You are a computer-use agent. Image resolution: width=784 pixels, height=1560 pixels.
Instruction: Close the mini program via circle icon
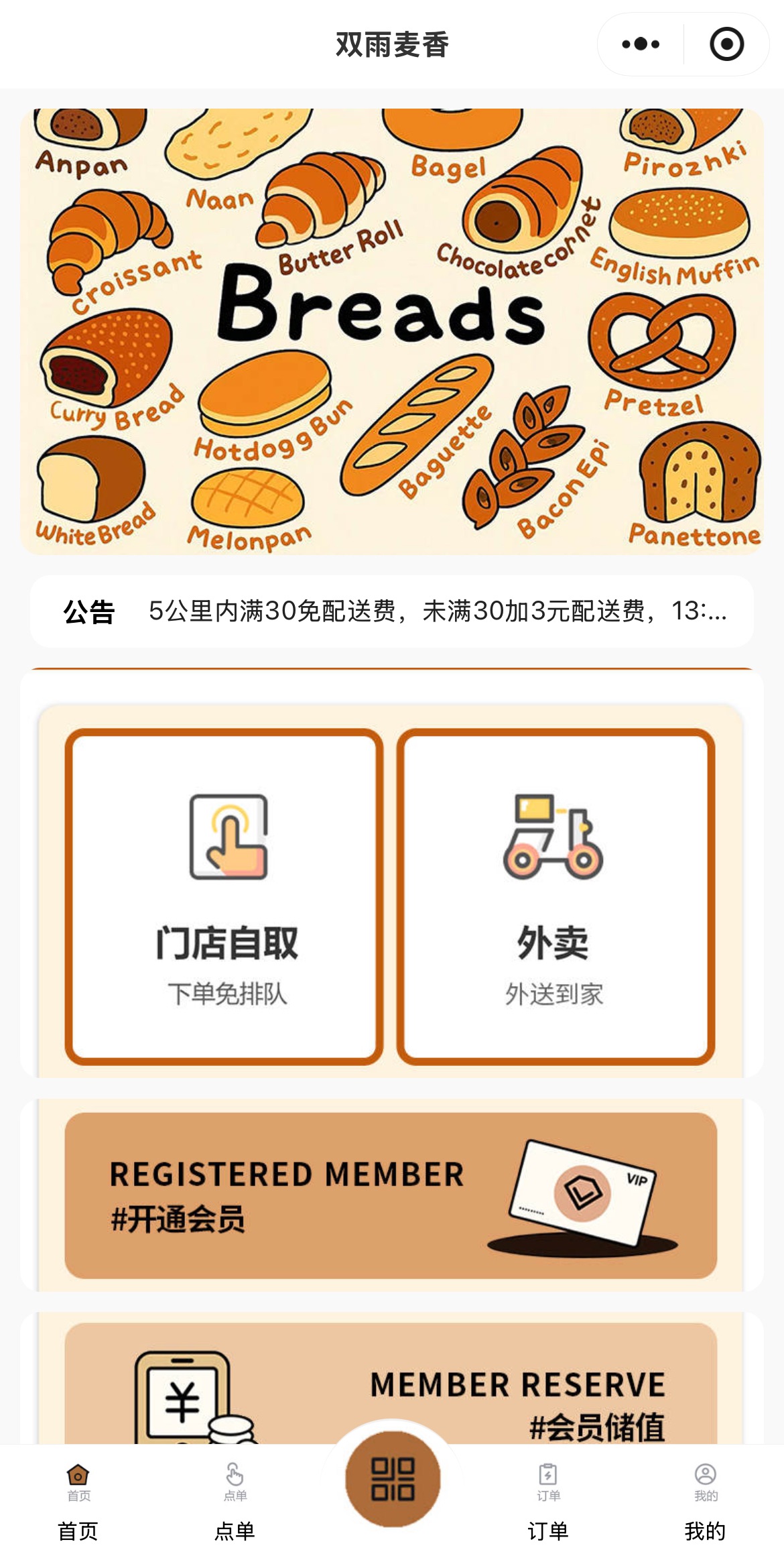726,44
